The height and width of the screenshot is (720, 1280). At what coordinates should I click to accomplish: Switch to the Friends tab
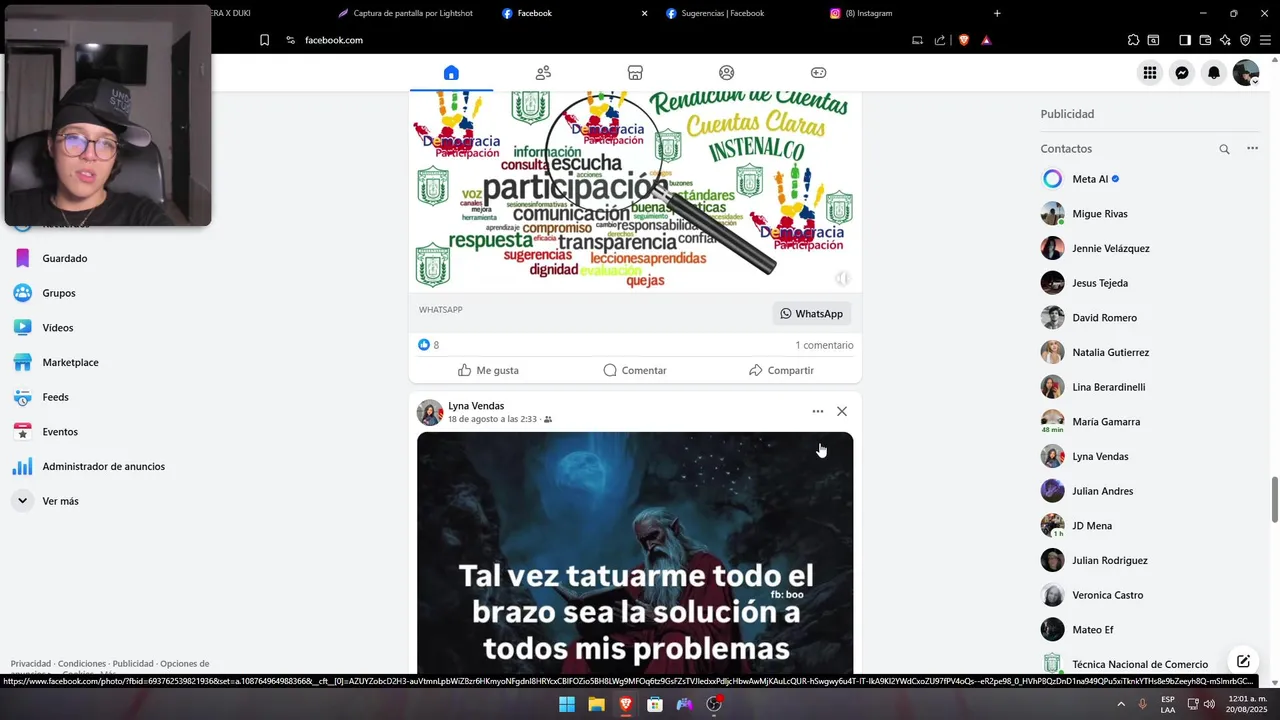point(543,73)
